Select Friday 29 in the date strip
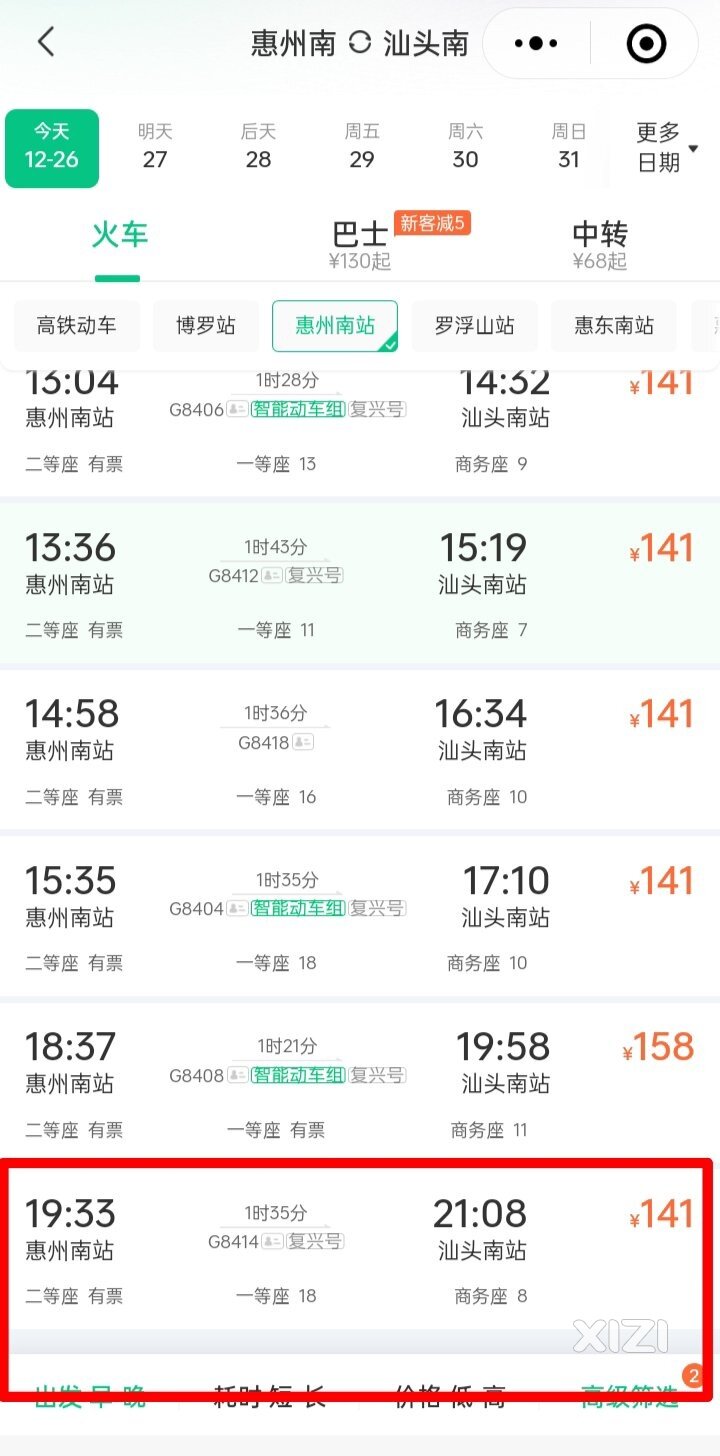720x1456 pixels. (x=362, y=147)
